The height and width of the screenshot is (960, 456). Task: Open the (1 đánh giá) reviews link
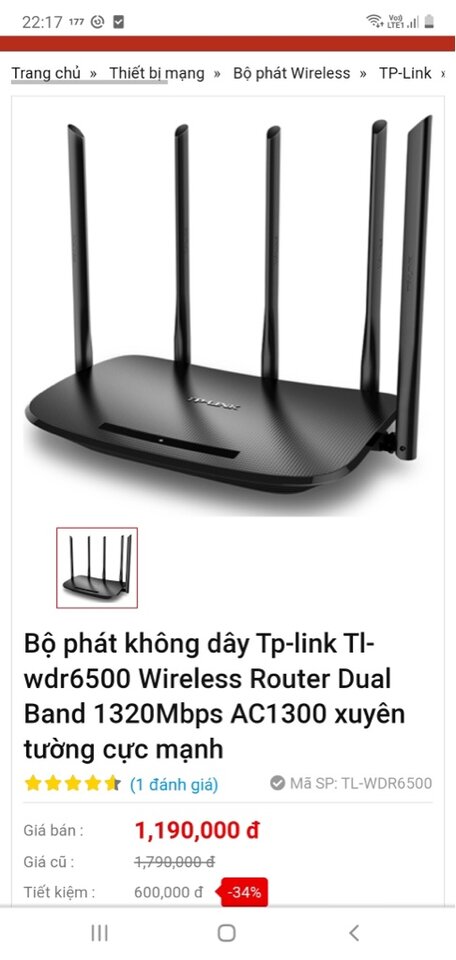[173, 784]
